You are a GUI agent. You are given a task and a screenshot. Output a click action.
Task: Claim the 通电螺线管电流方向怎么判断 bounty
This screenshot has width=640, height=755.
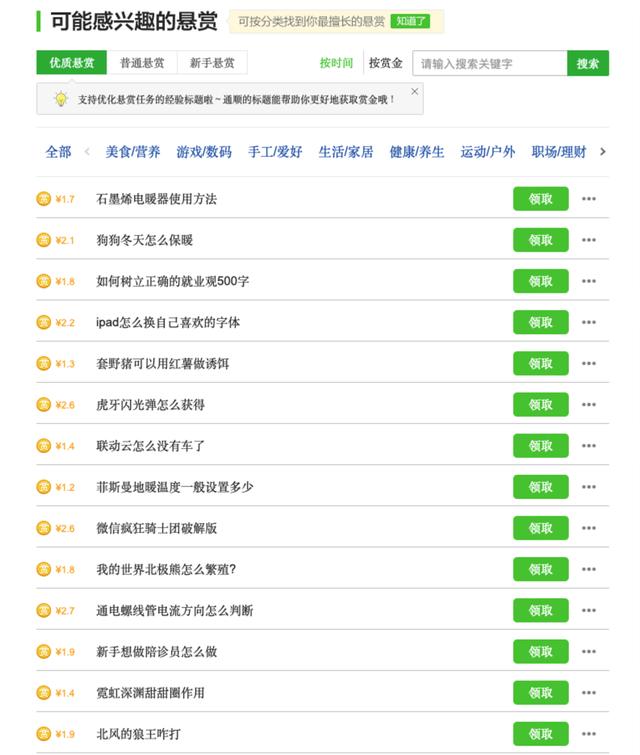click(540, 611)
